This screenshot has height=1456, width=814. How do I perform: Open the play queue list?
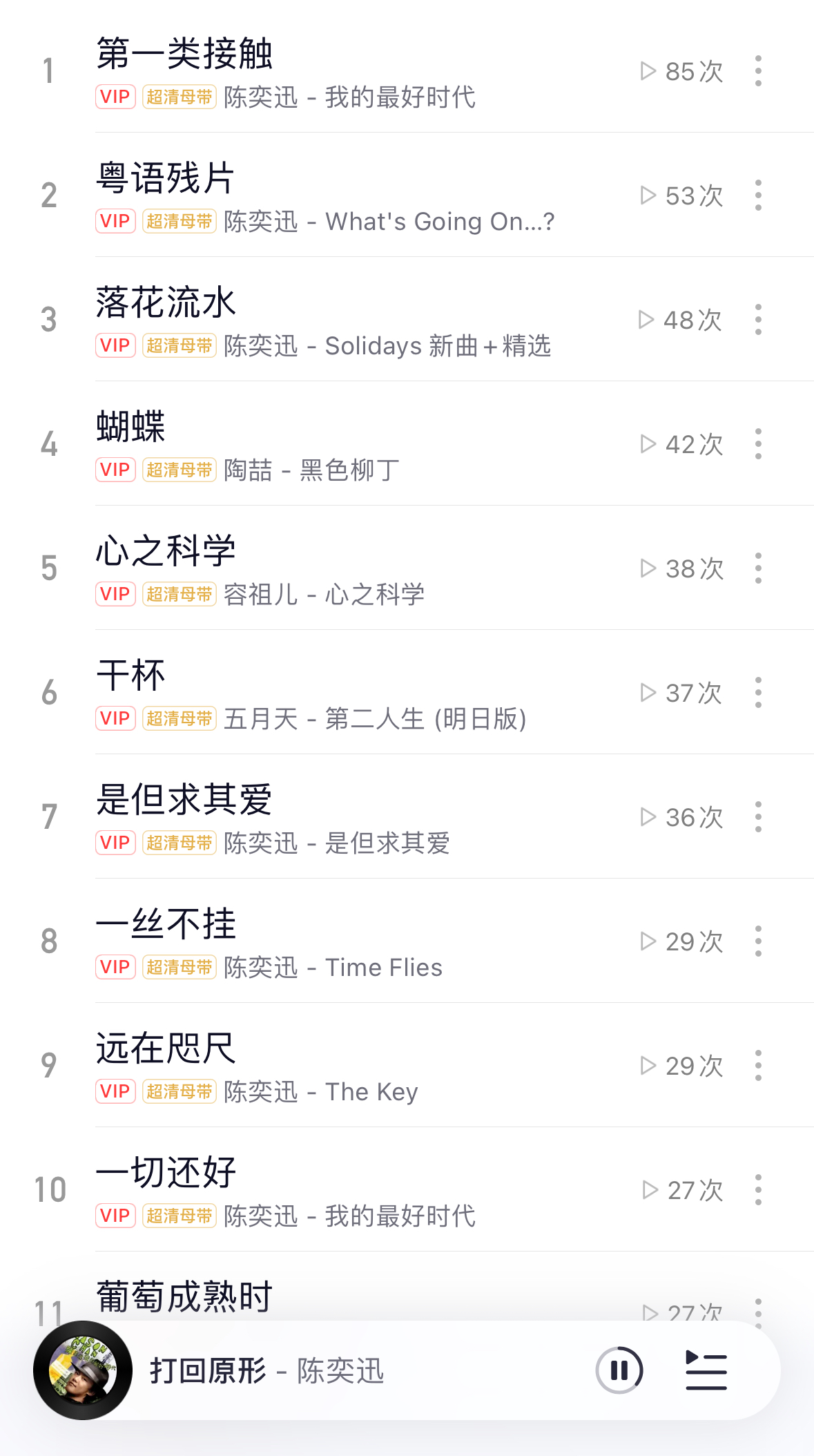click(706, 1370)
